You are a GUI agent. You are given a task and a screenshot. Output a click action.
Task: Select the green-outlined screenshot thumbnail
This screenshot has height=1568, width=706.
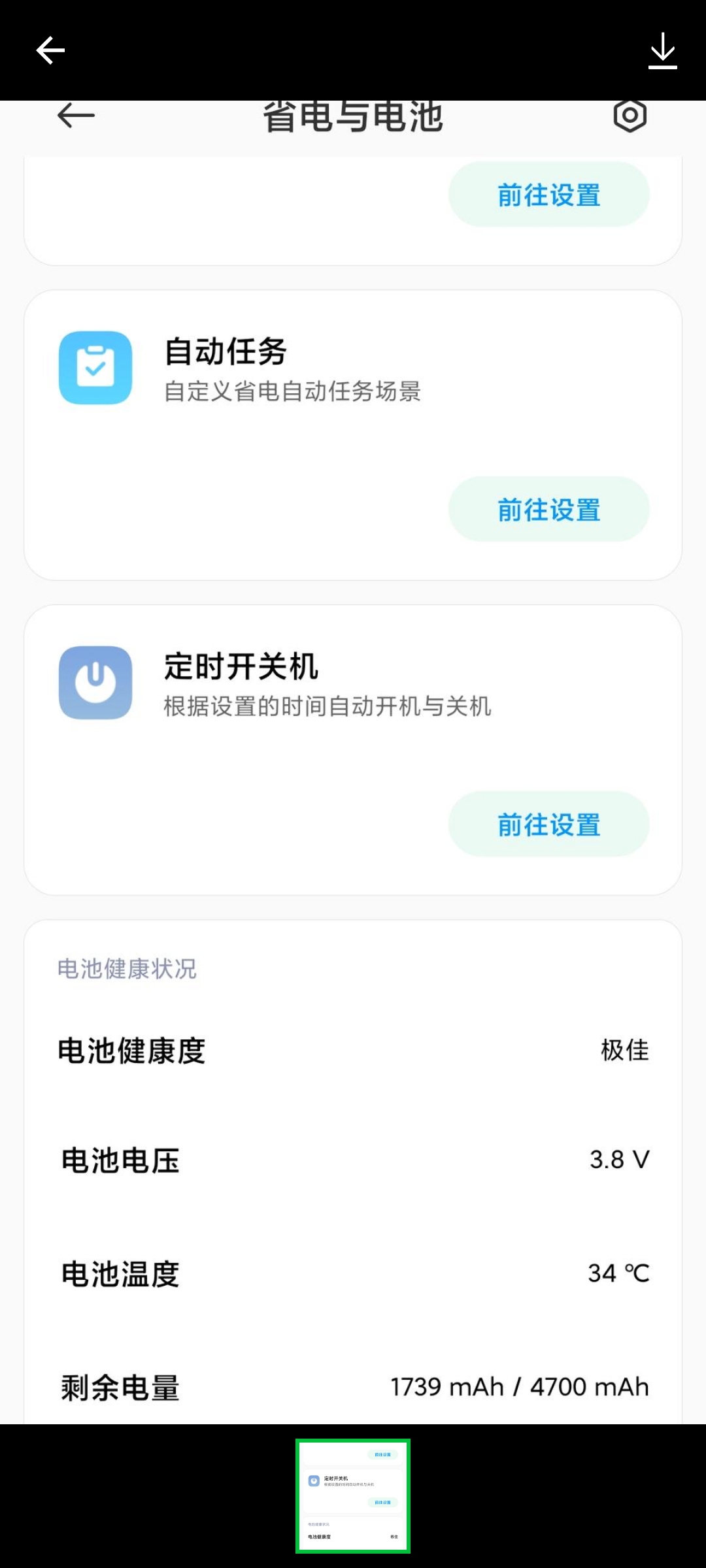pyautogui.click(x=353, y=1495)
